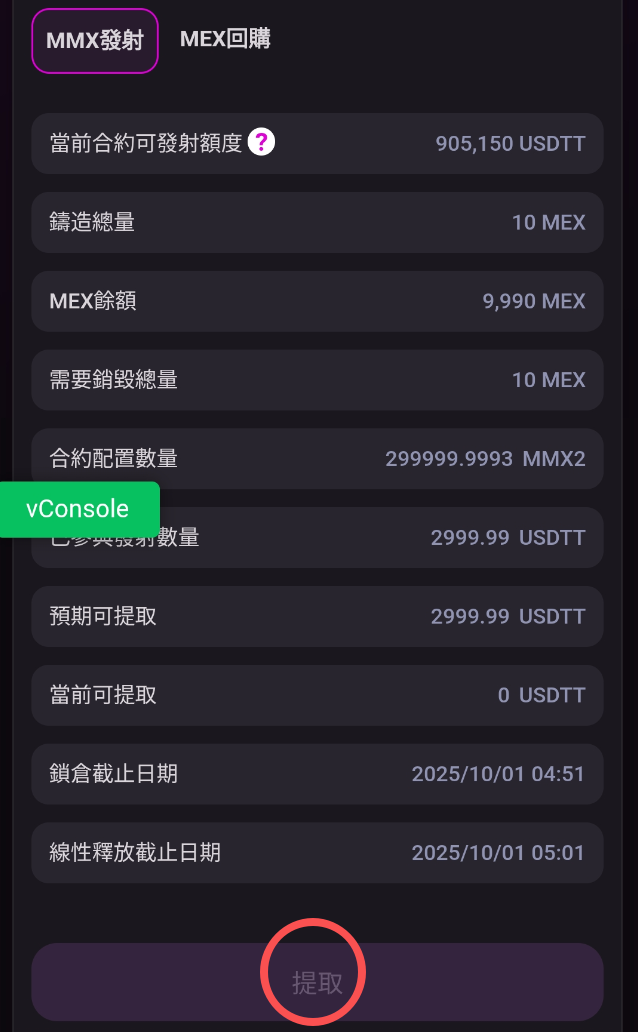The height and width of the screenshot is (1032, 638).
Task: Open the vConsole debug panel
Action: pos(79,509)
